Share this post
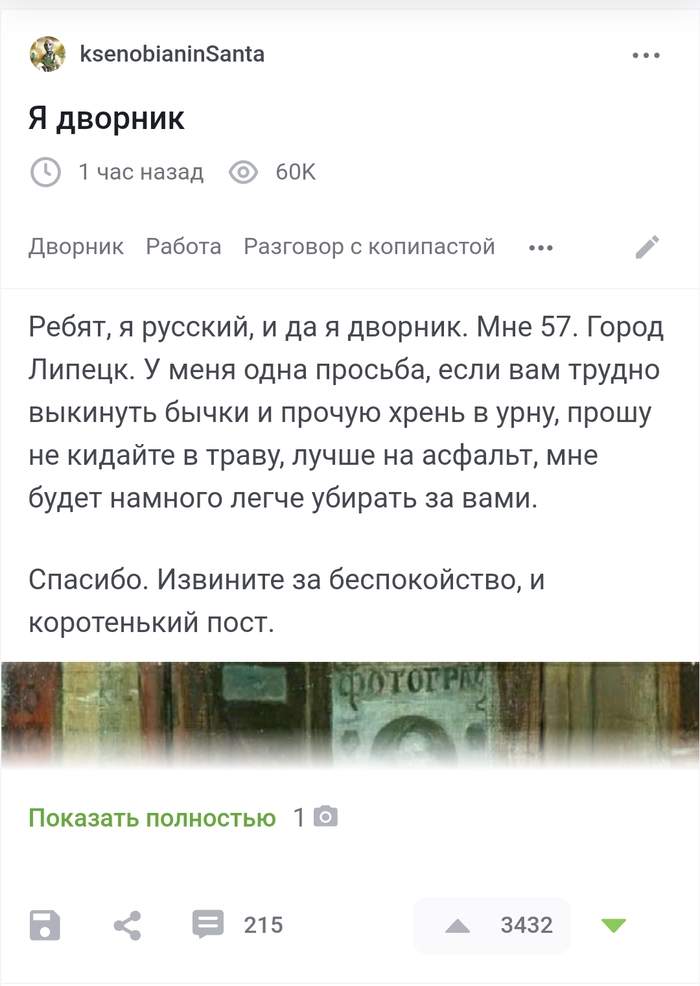This screenshot has width=700, height=986. 127,925
